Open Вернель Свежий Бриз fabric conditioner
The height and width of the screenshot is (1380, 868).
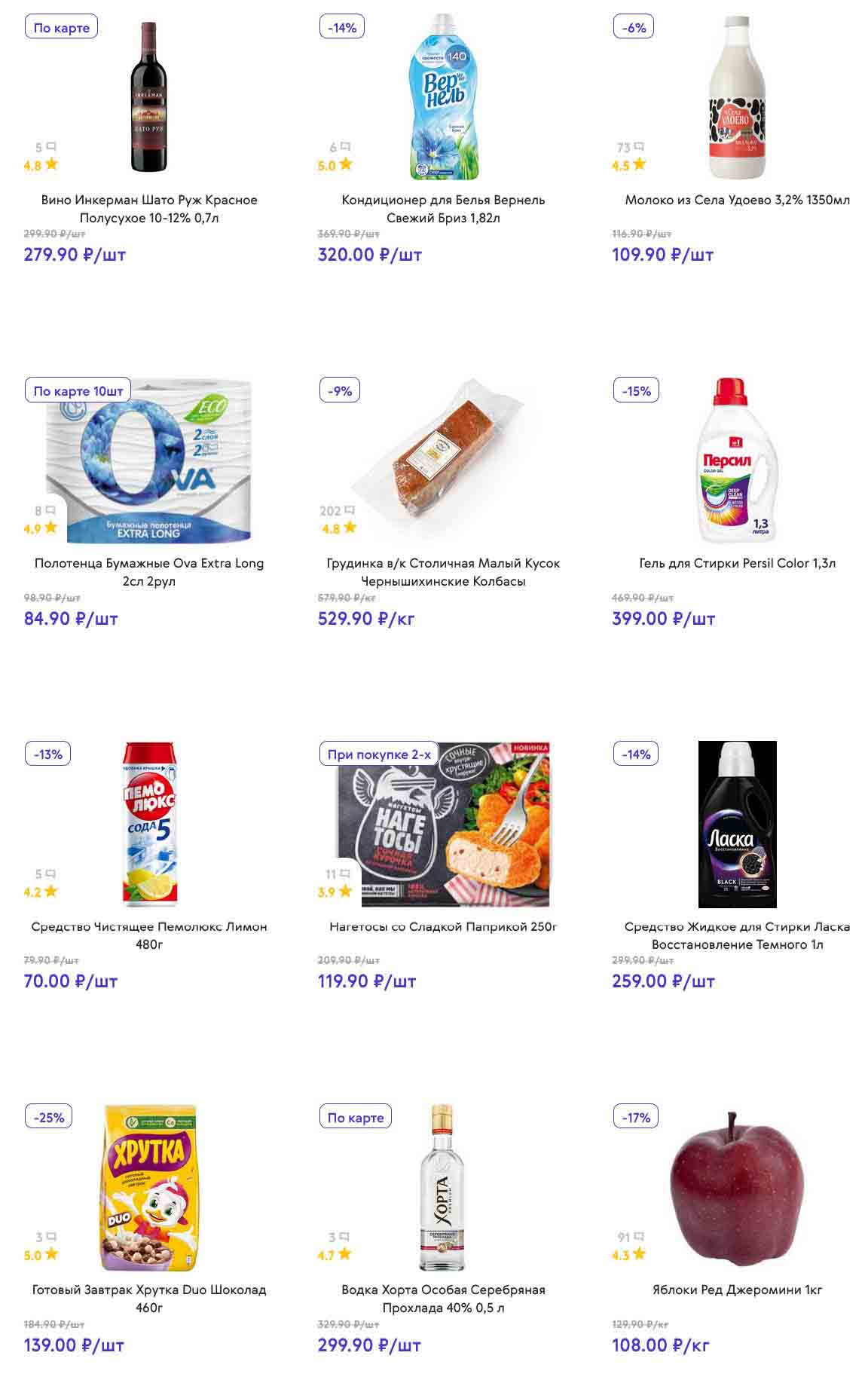[x=443, y=209]
